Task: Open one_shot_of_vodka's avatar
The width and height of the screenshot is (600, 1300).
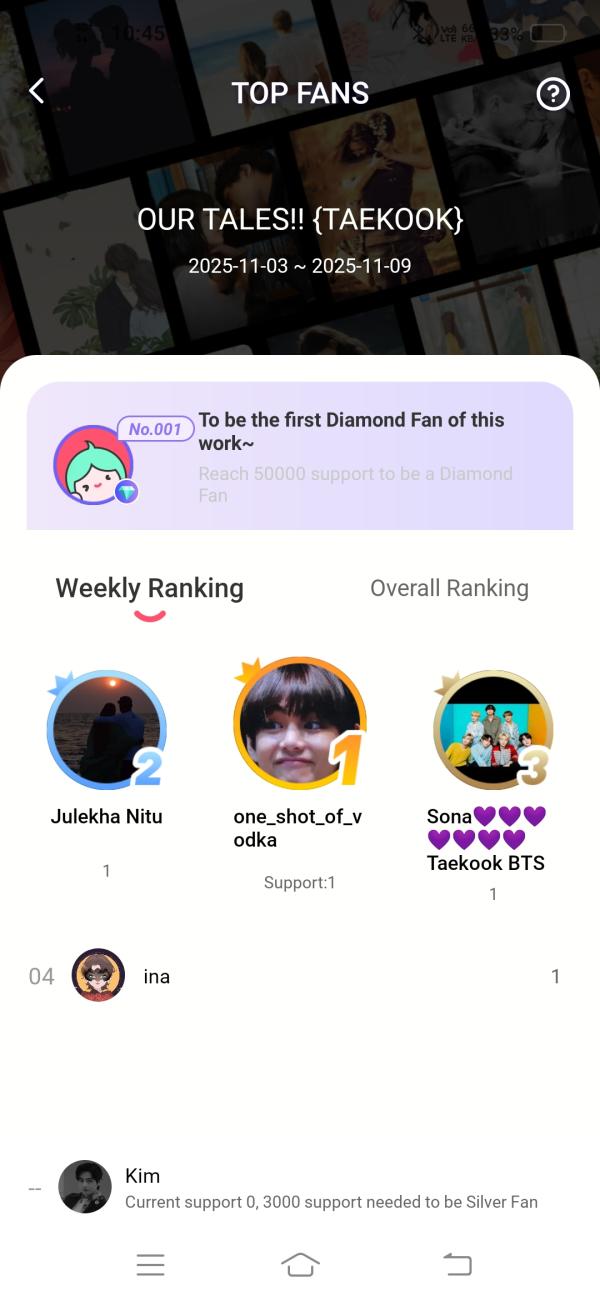Action: [x=299, y=723]
